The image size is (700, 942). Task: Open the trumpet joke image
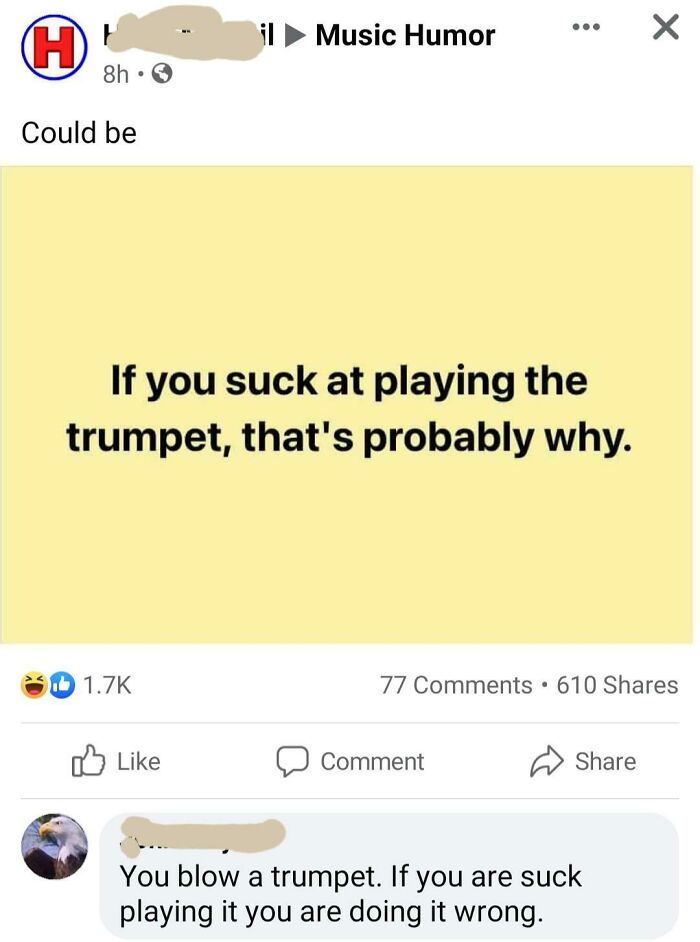(347, 405)
